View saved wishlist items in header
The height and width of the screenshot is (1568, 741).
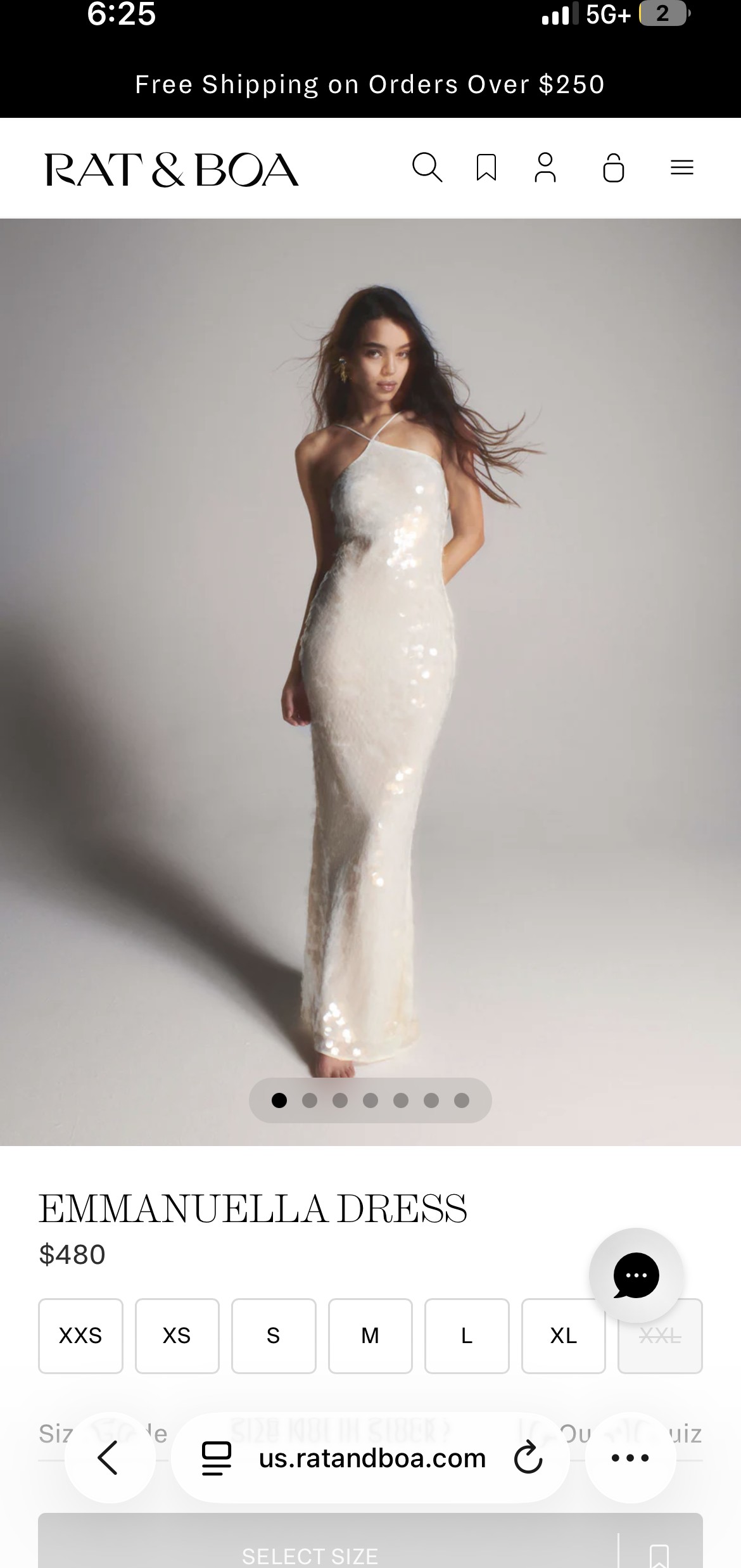[x=486, y=168]
